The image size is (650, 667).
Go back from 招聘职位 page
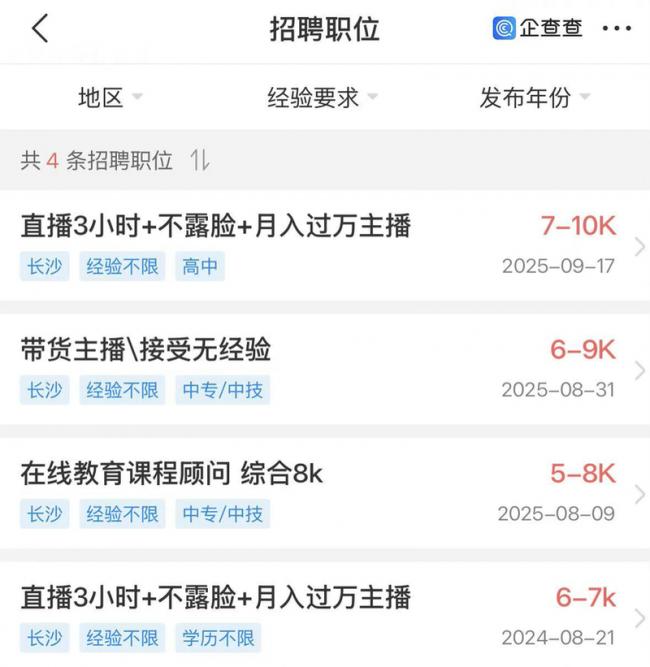40,29
